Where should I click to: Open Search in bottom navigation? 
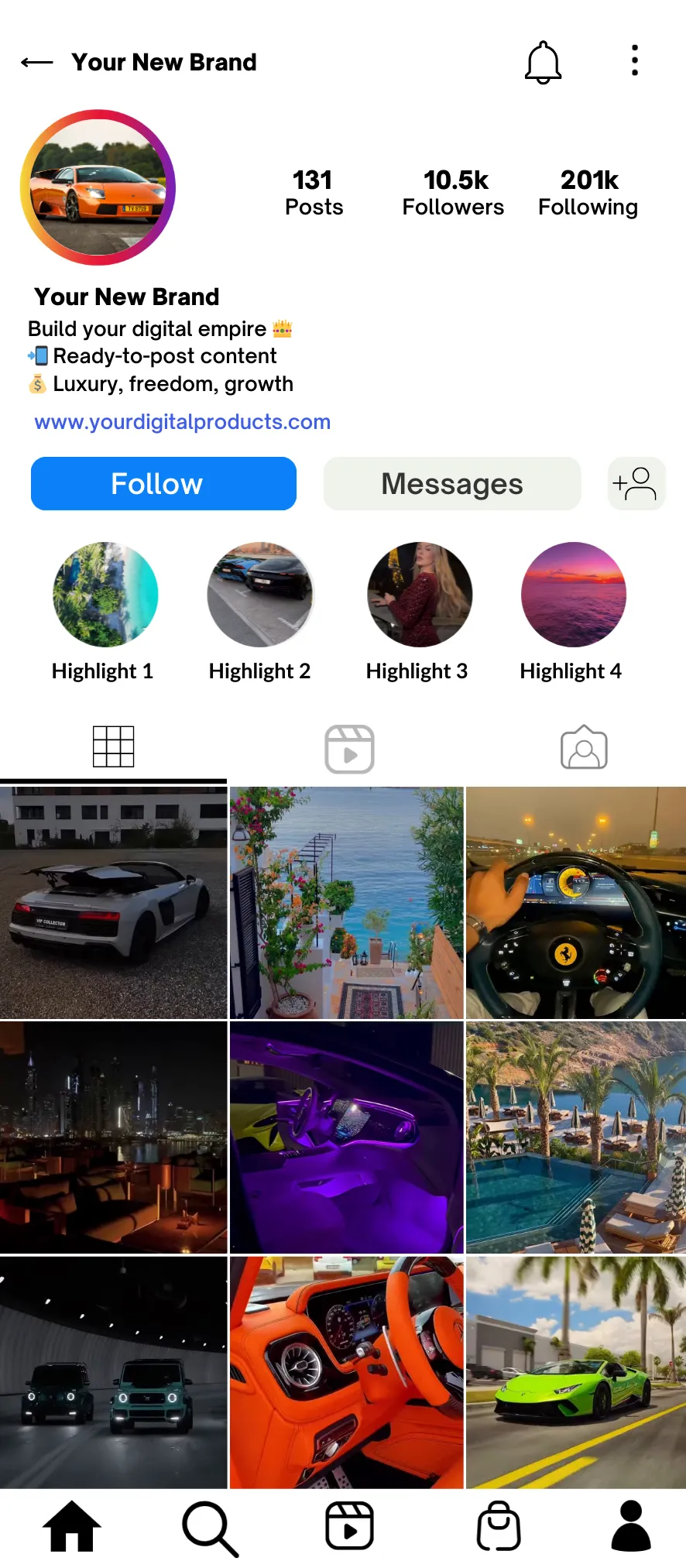tap(209, 1528)
